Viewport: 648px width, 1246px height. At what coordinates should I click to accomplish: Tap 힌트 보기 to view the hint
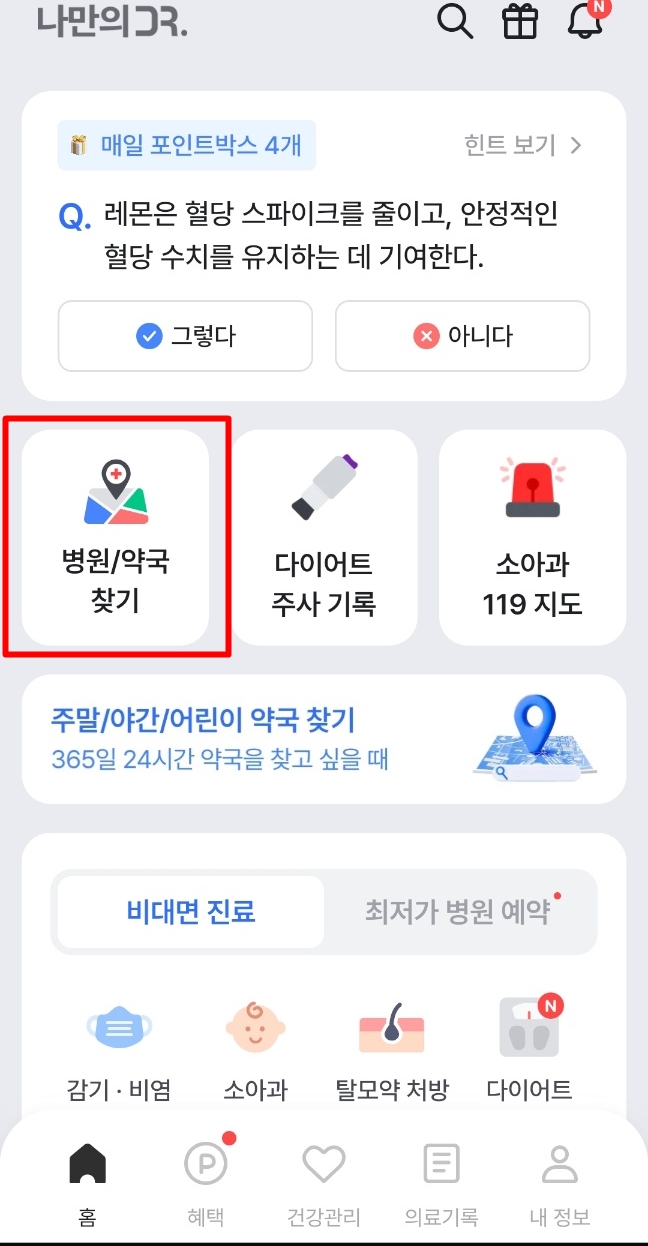522,146
